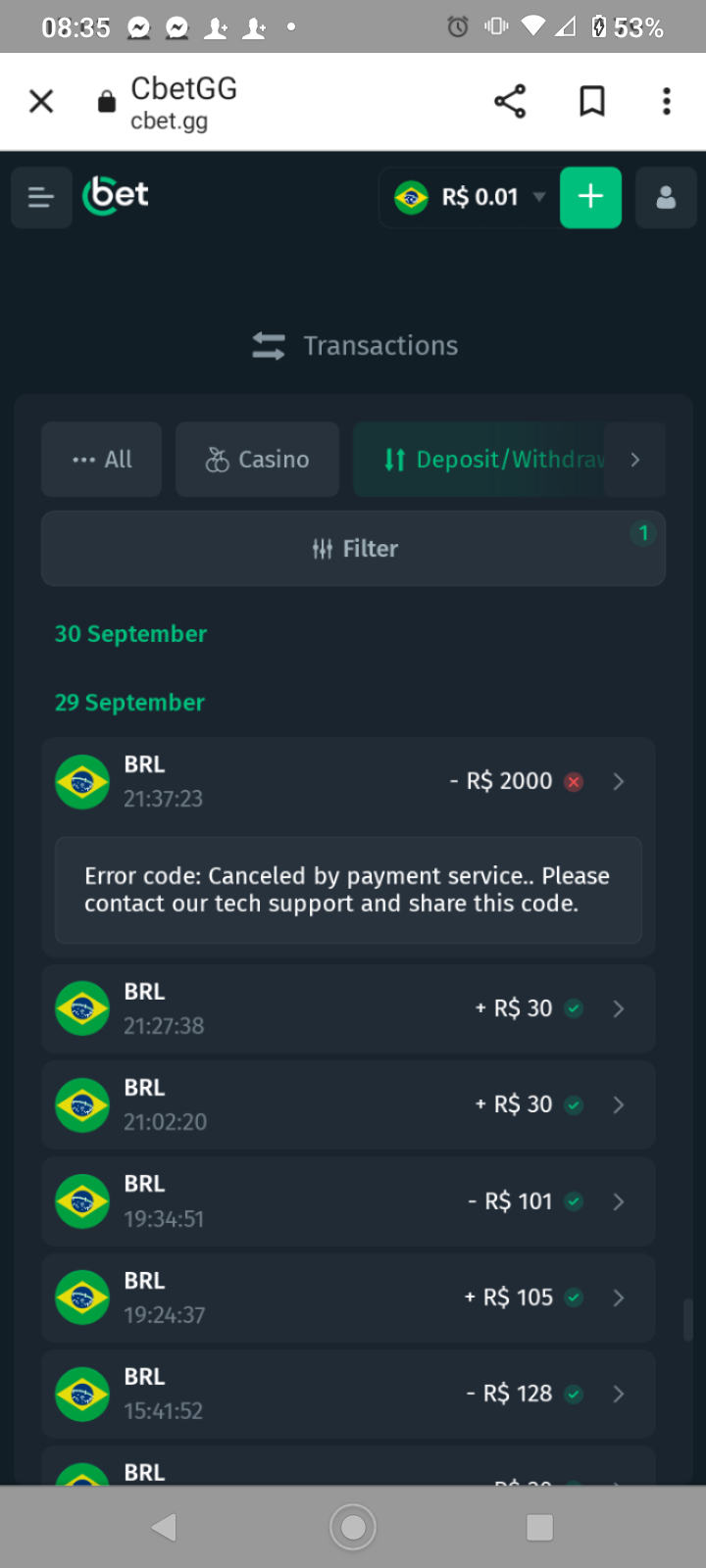Open the R$ 105 deposit details
Image resolution: width=706 pixels, height=1568 pixels.
(348, 1298)
